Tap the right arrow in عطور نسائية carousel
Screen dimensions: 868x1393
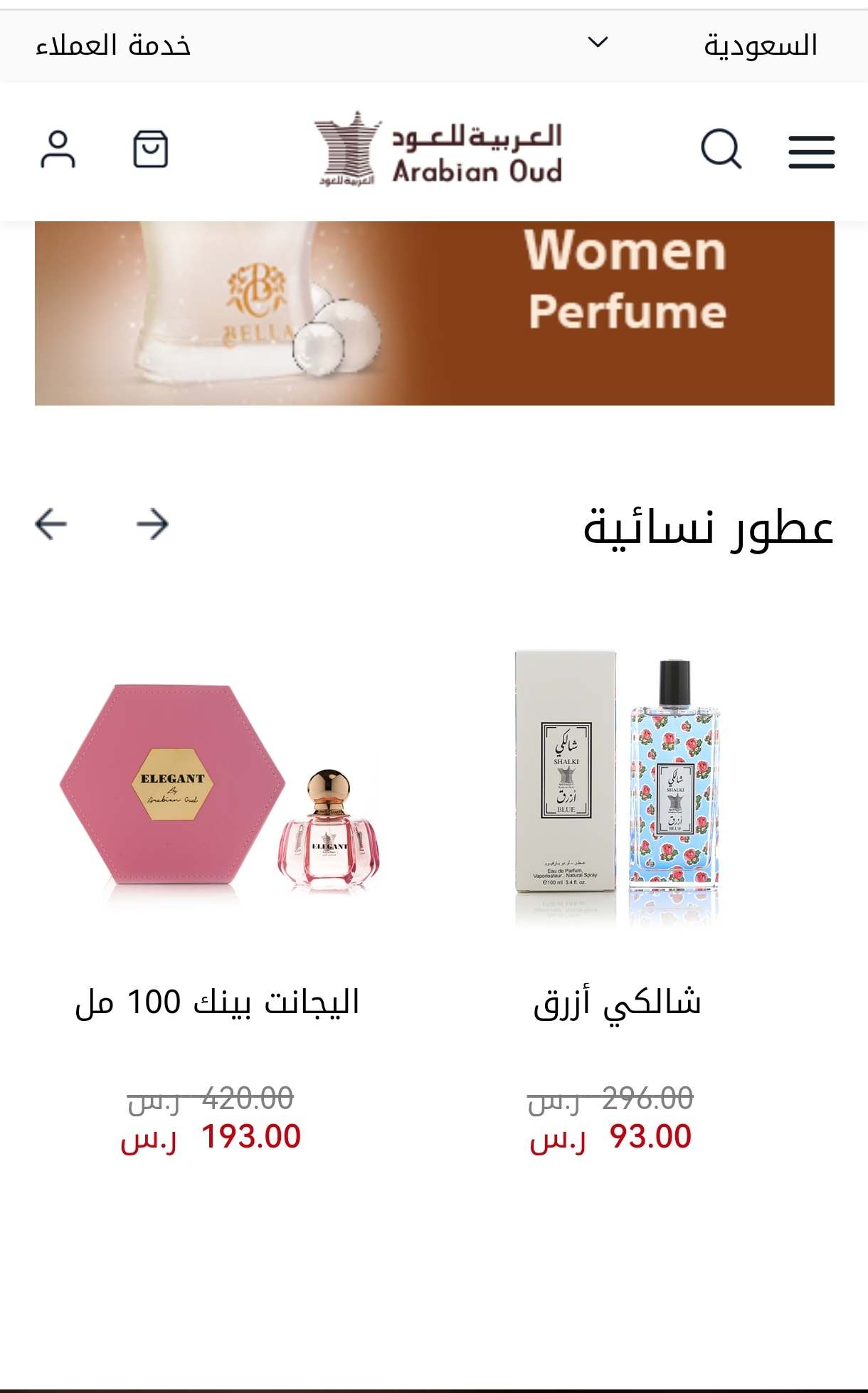click(152, 524)
